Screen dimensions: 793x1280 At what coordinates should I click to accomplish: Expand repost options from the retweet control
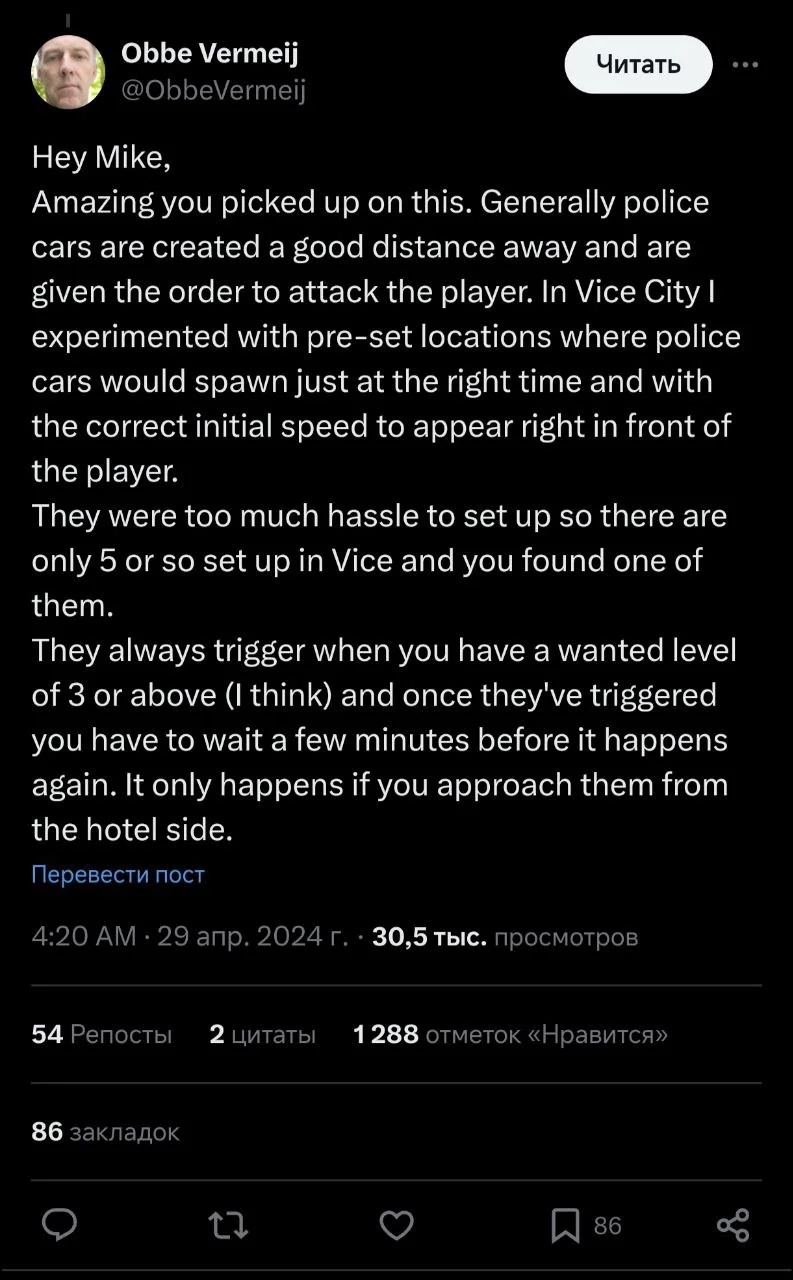[229, 1224]
